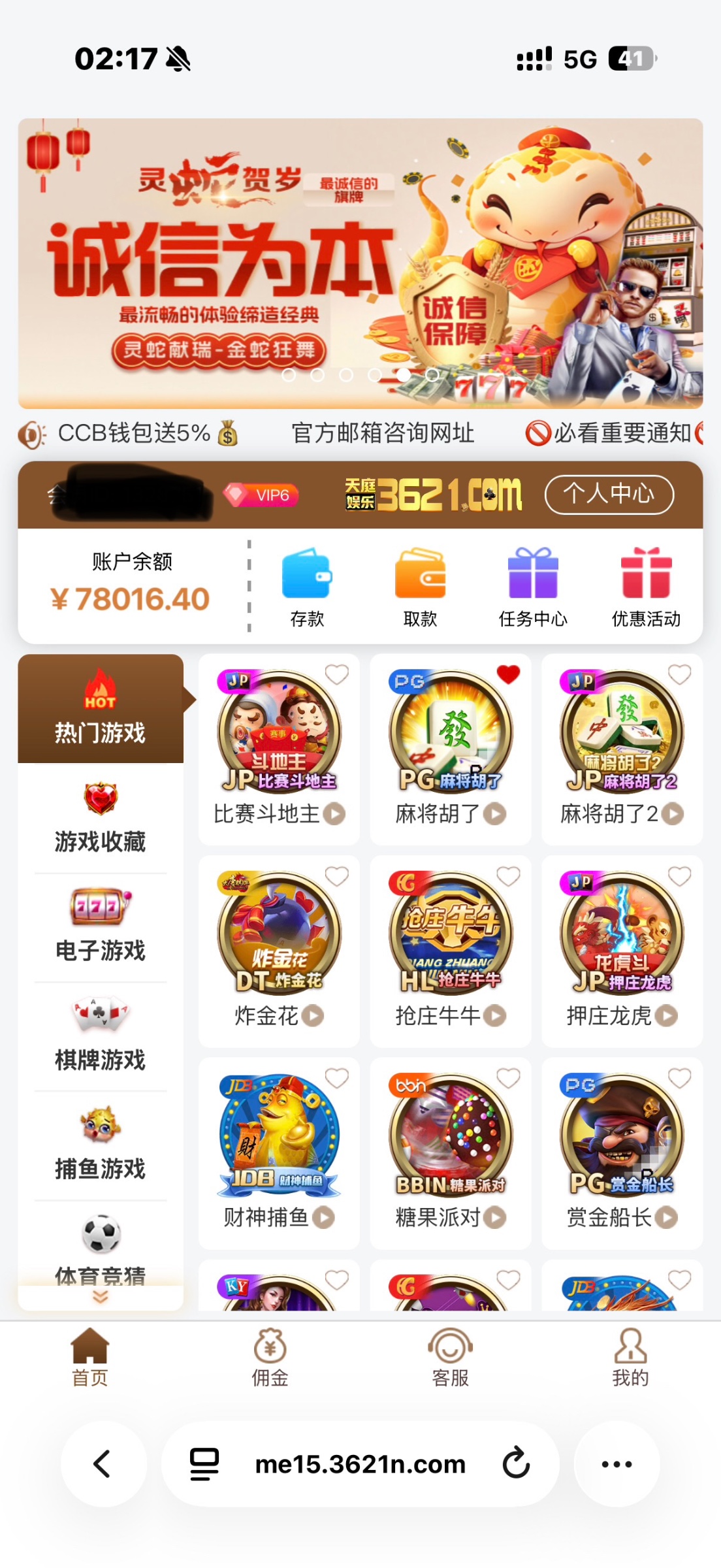The height and width of the screenshot is (1568, 721).
Task: Reload the browser page
Action: (516, 1463)
